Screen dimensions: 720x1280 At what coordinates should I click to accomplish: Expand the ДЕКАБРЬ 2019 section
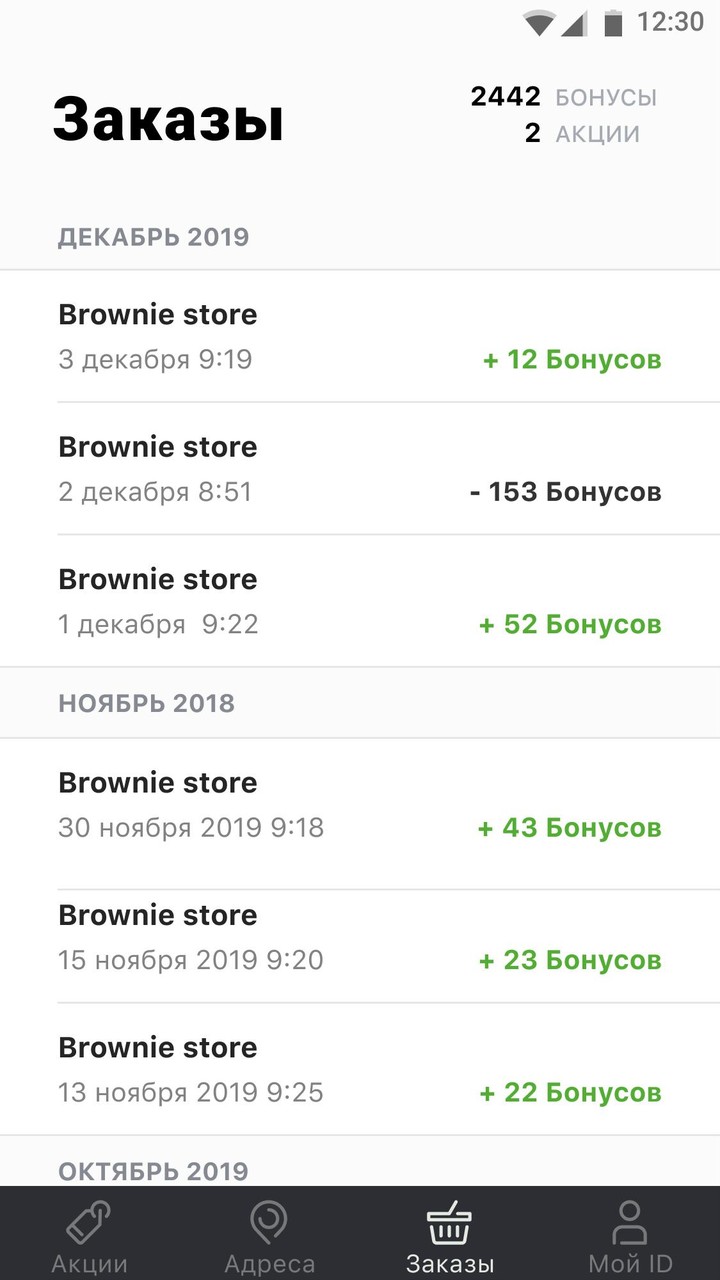(153, 237)
